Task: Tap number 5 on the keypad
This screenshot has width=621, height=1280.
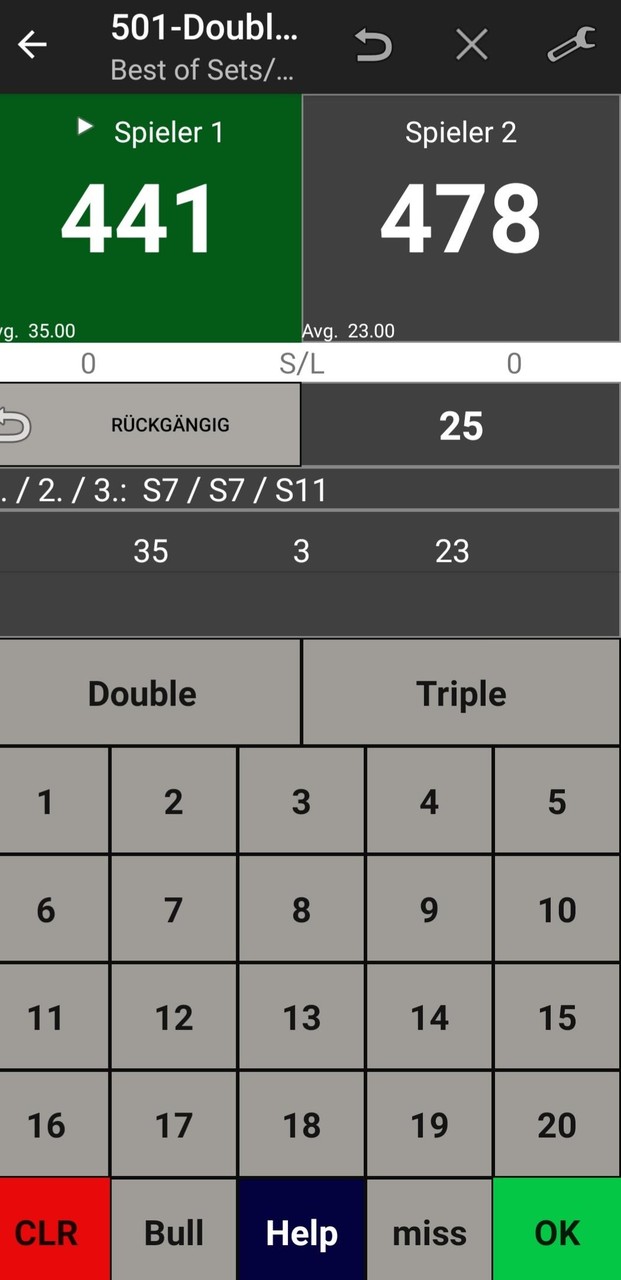Action: 557,801
